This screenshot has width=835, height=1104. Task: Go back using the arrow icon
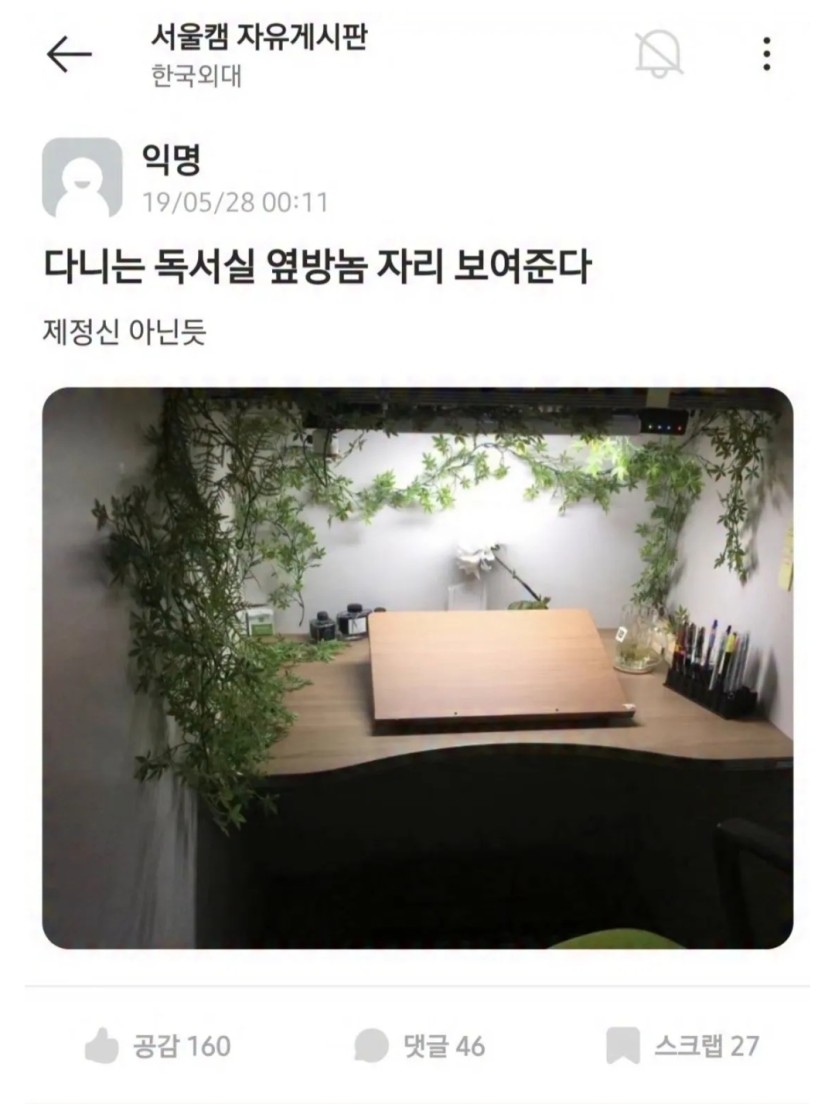click(x=69, y=55)
